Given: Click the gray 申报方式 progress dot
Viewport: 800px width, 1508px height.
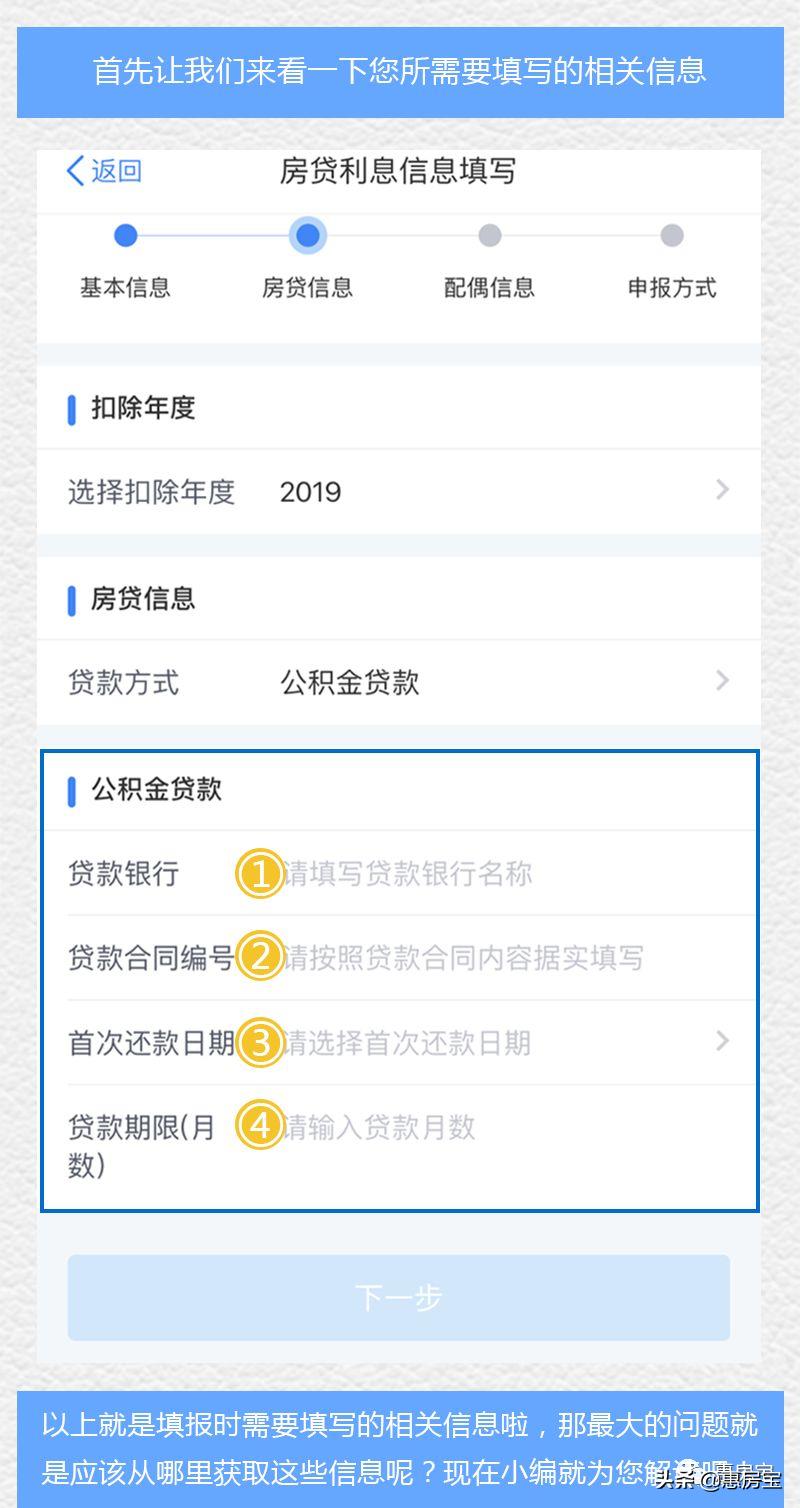Looking at the screenshot, I should [x=670, y=235].
